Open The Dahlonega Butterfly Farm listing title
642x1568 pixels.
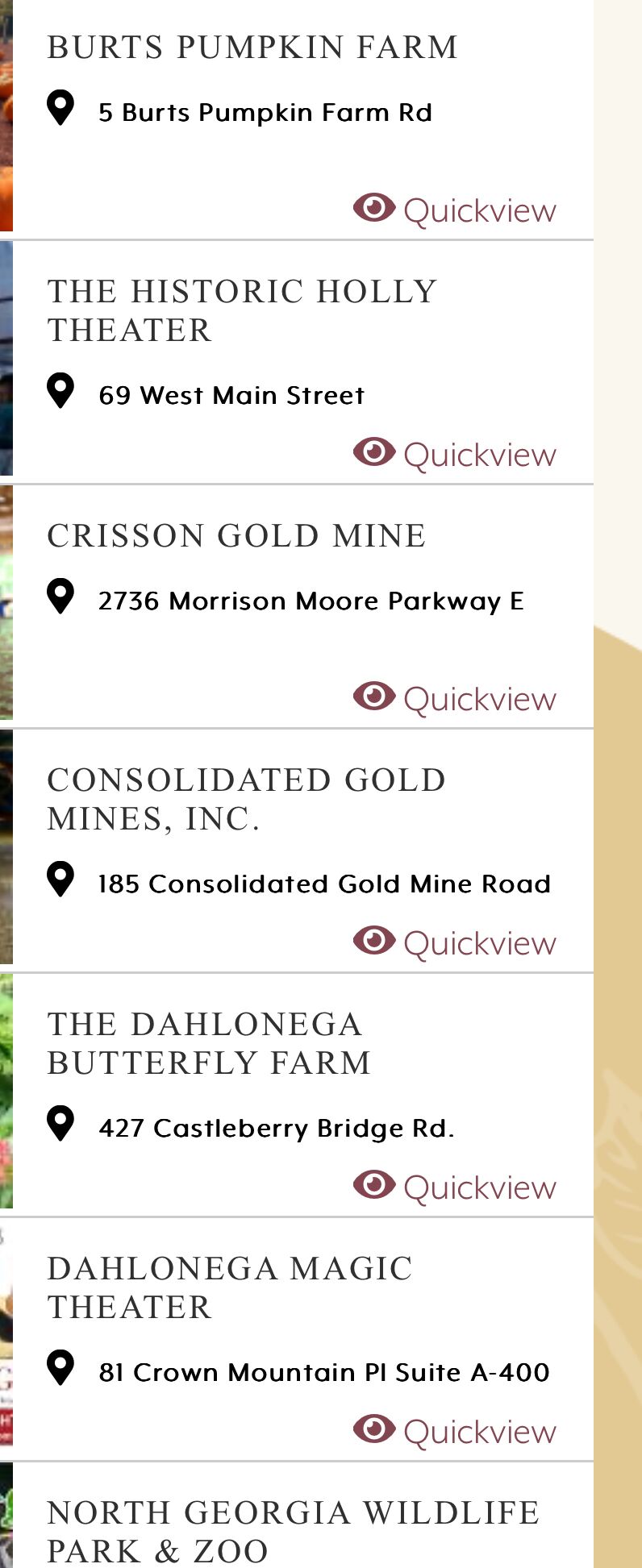209,1044
